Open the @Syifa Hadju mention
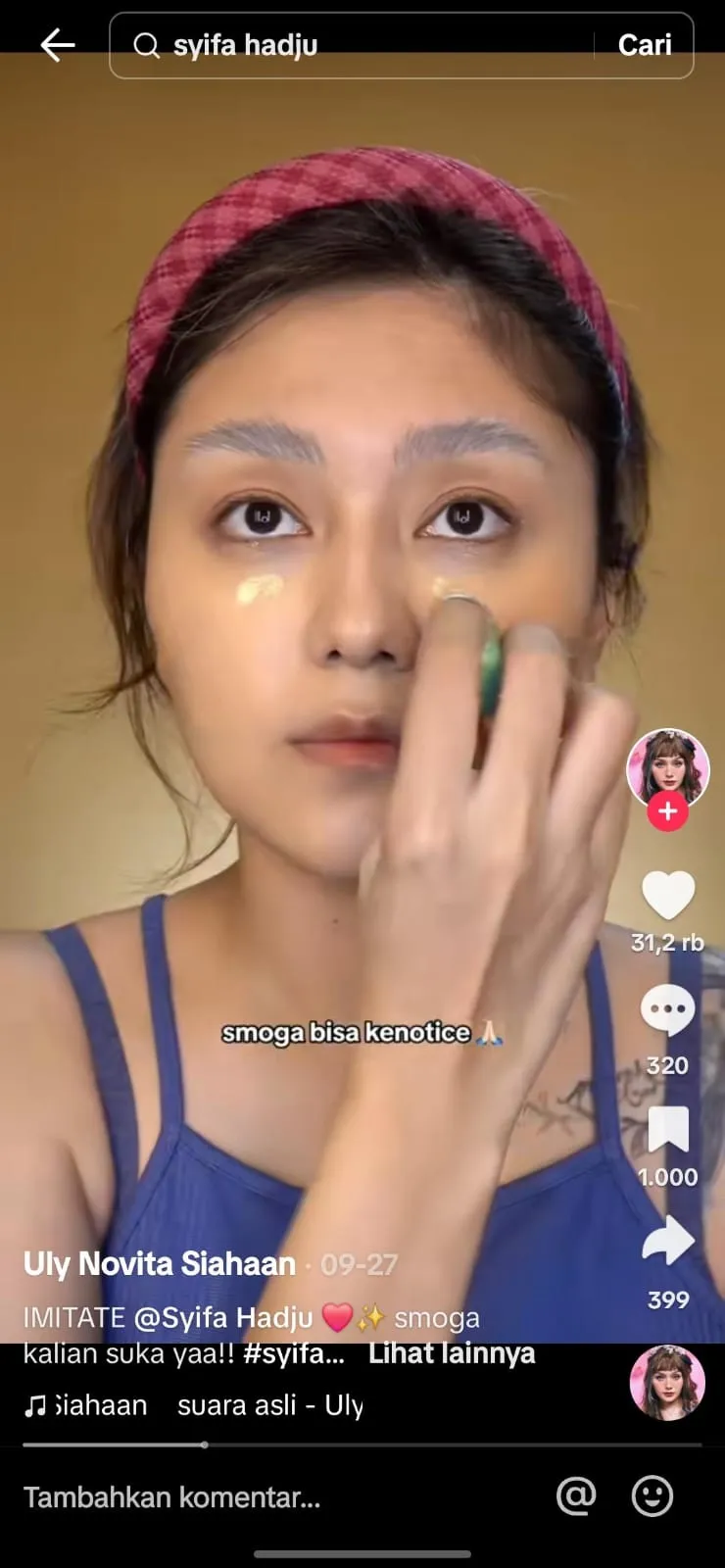 (x=222, y=1318)
